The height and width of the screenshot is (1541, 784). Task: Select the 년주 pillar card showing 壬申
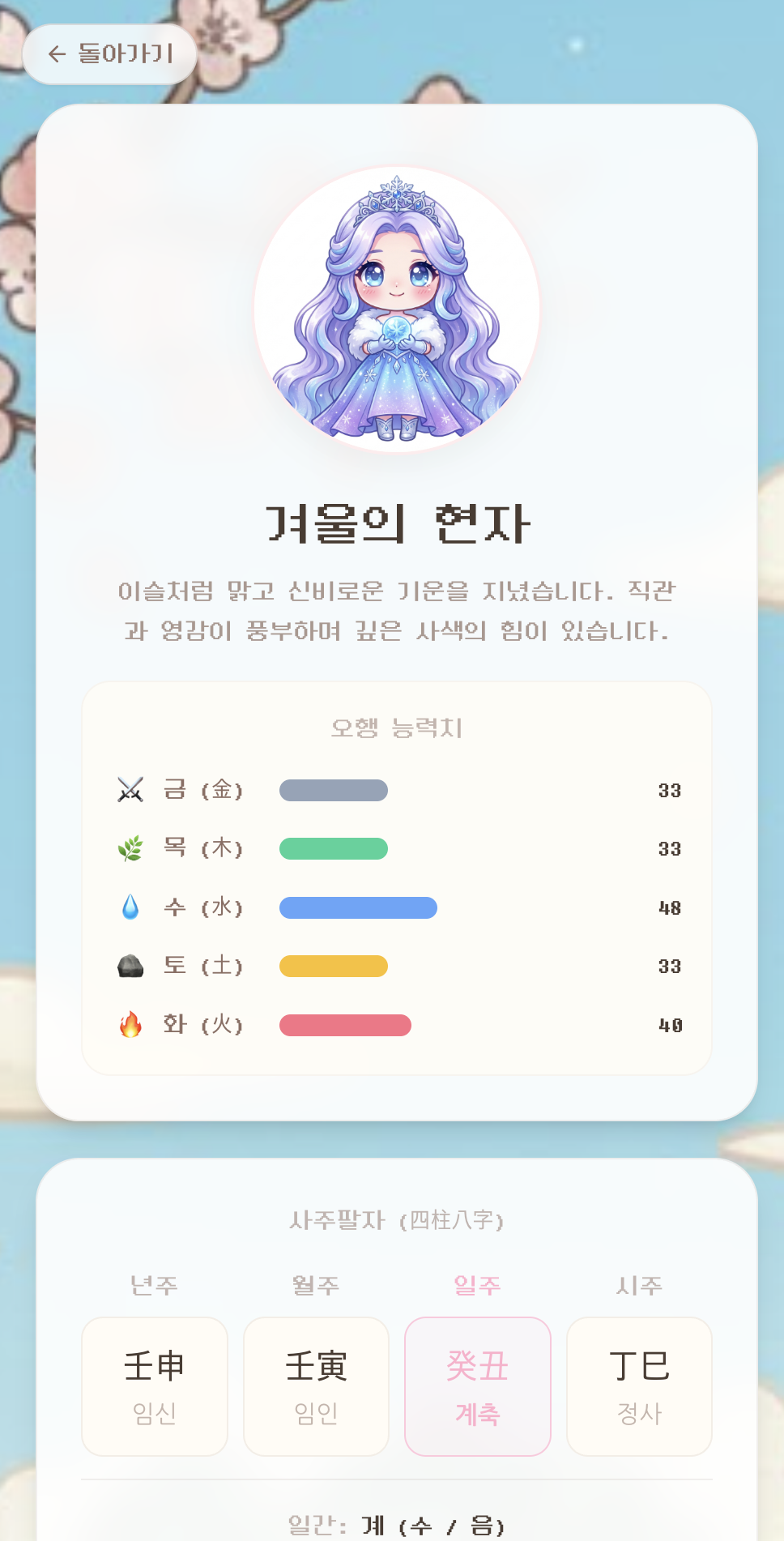(x=154, y=1386)
